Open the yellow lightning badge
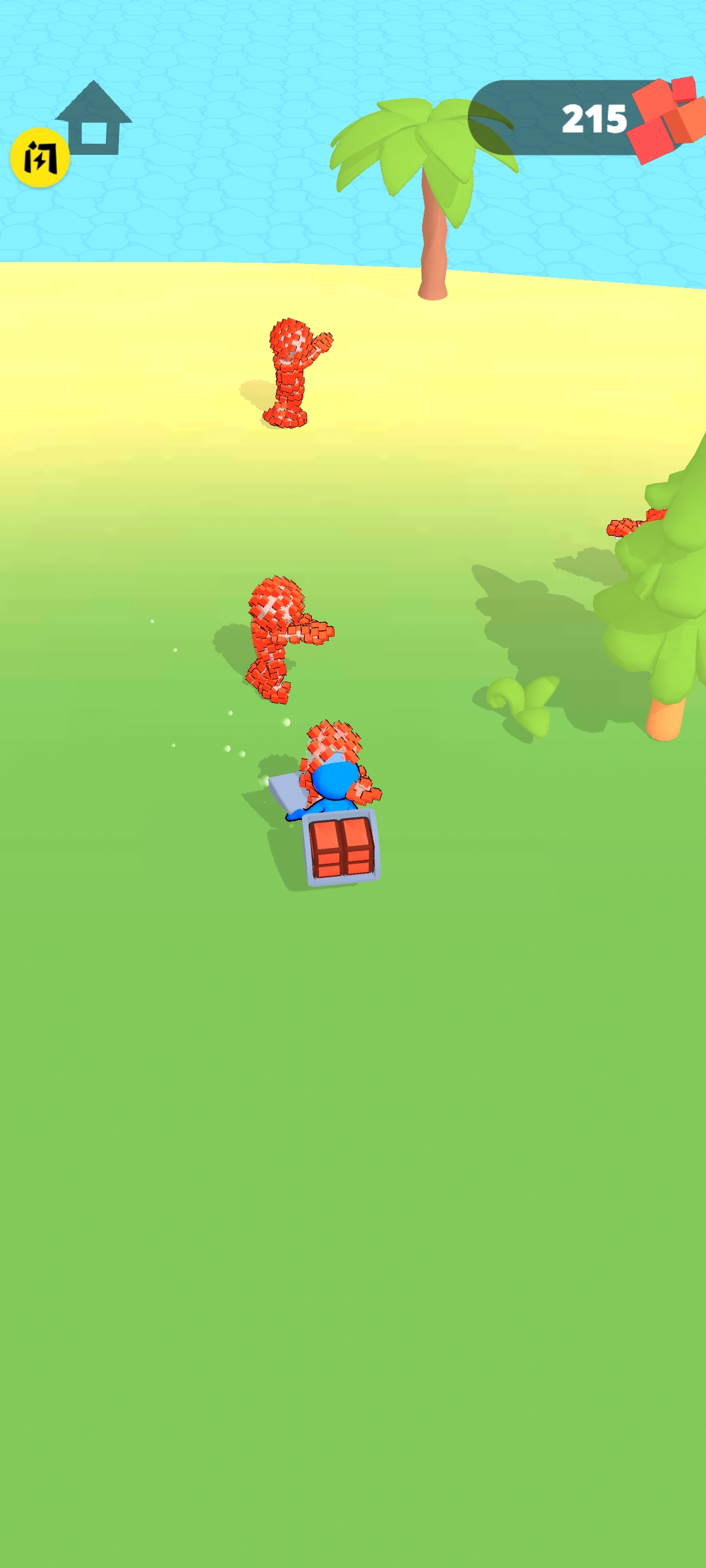The width and height of the screenshot is (706, 1568). pyautogui.click(x=40, y=157)
